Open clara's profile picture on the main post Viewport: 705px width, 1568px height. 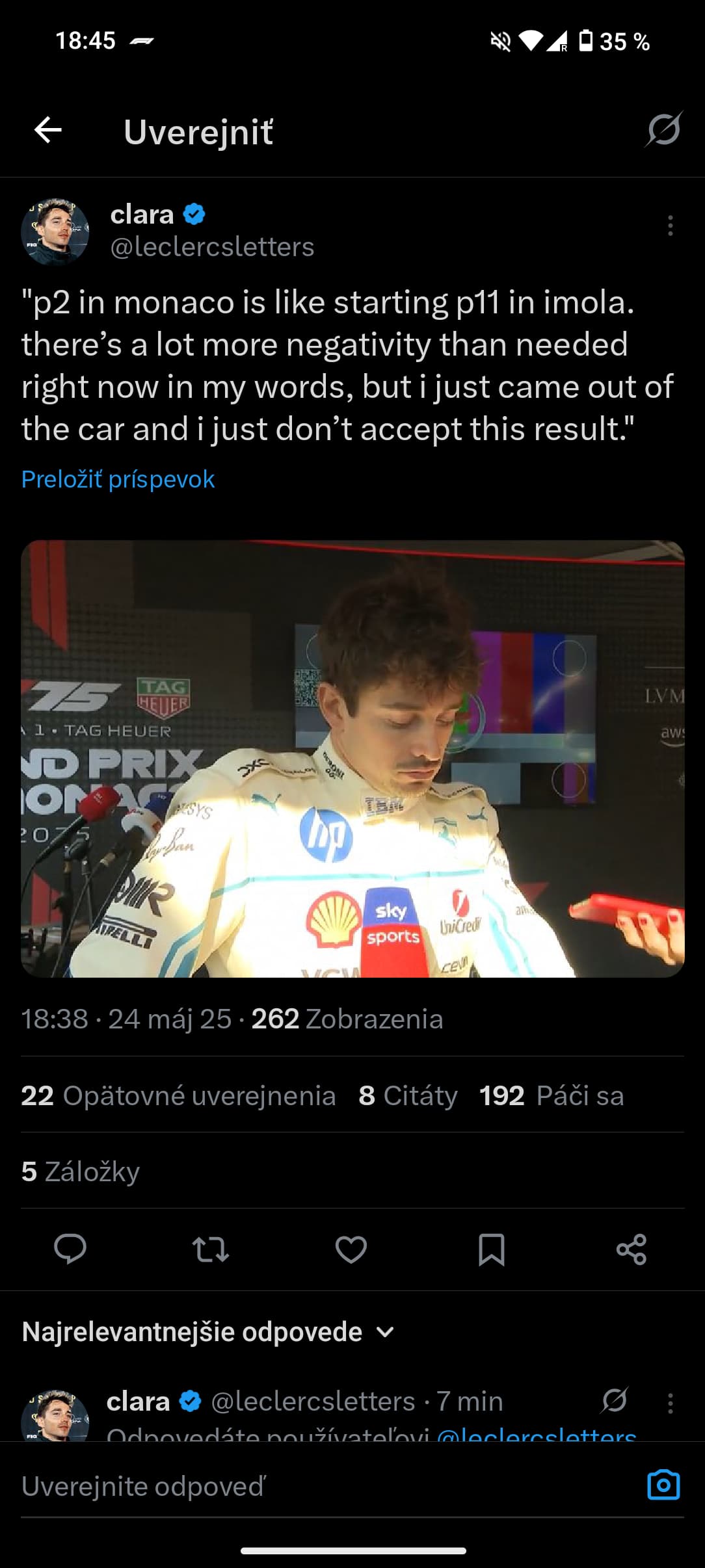tap(55, 231)
